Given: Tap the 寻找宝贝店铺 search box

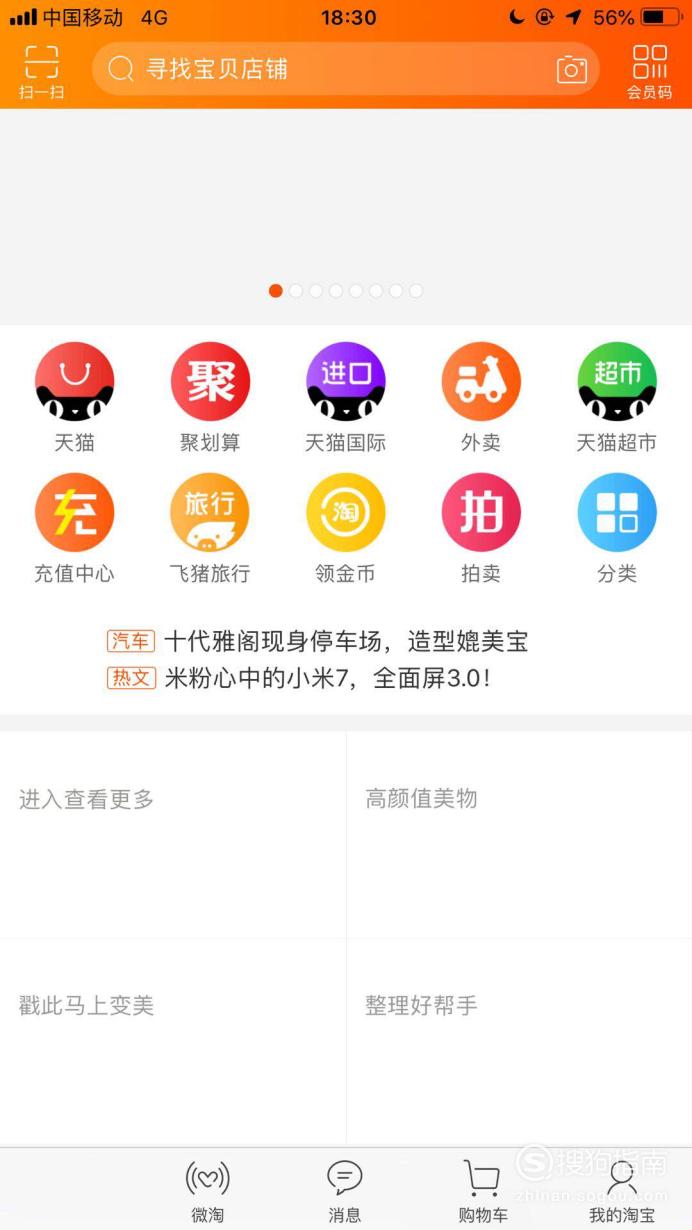Looking at the screenshot, I should point(345,69).
